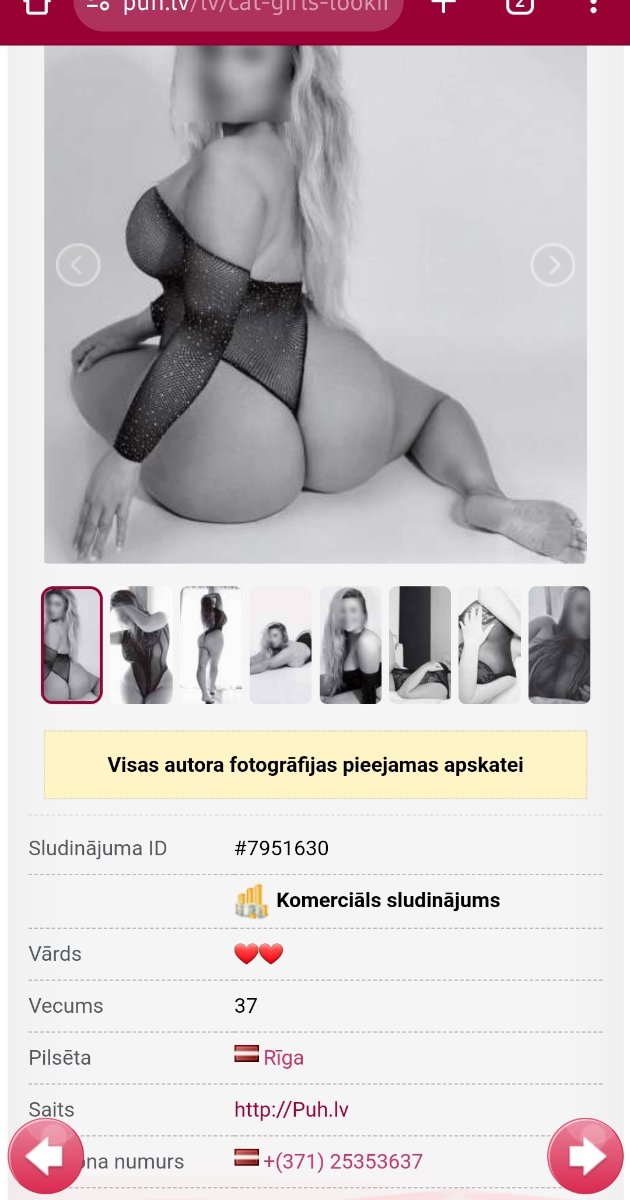Select the second gallery thumbnail
Screen dimensions: 630x1200
(x=141, y=645)
